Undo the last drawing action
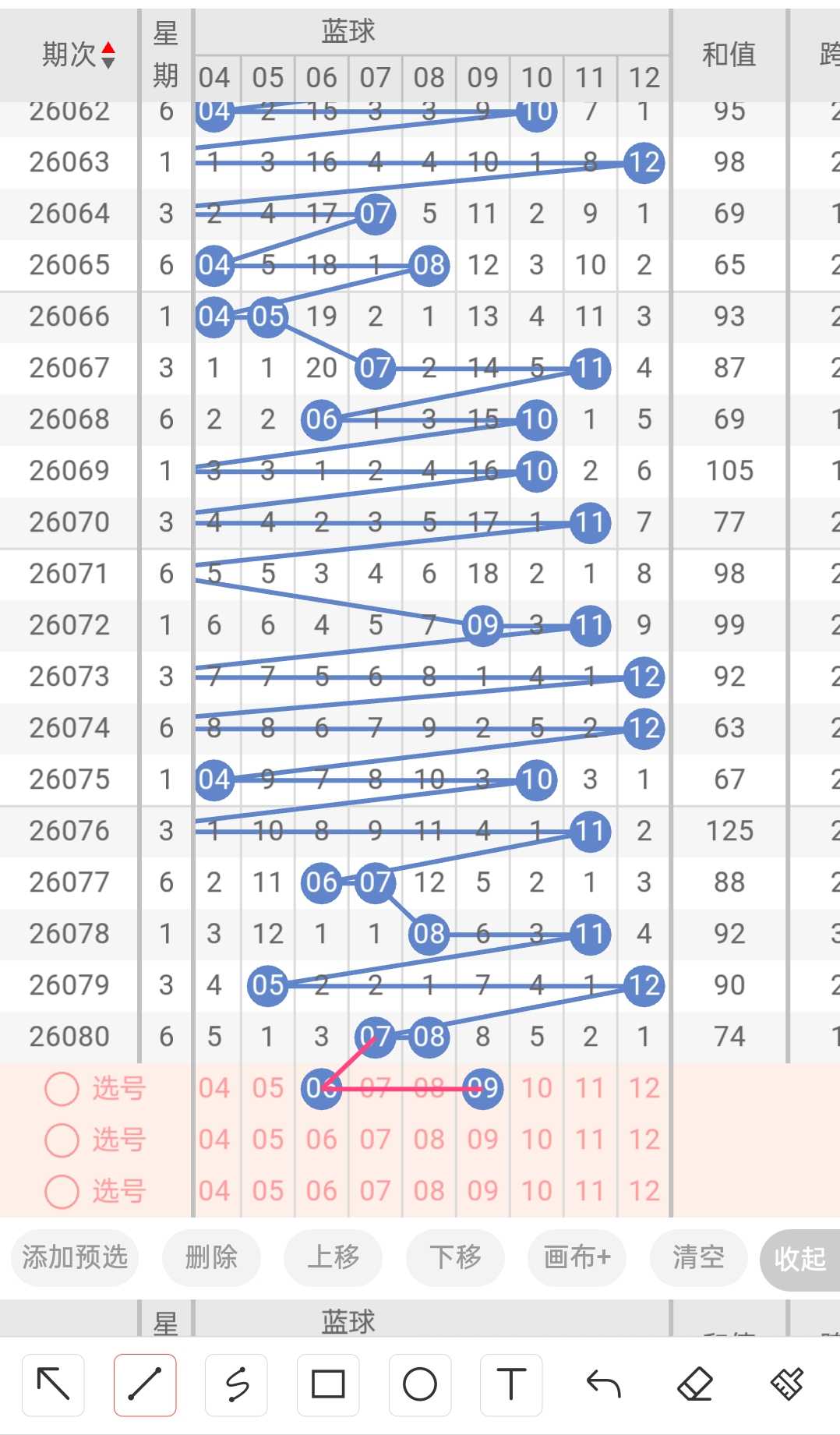This screenshot has width=840, height=1435. click(603, 1385)
